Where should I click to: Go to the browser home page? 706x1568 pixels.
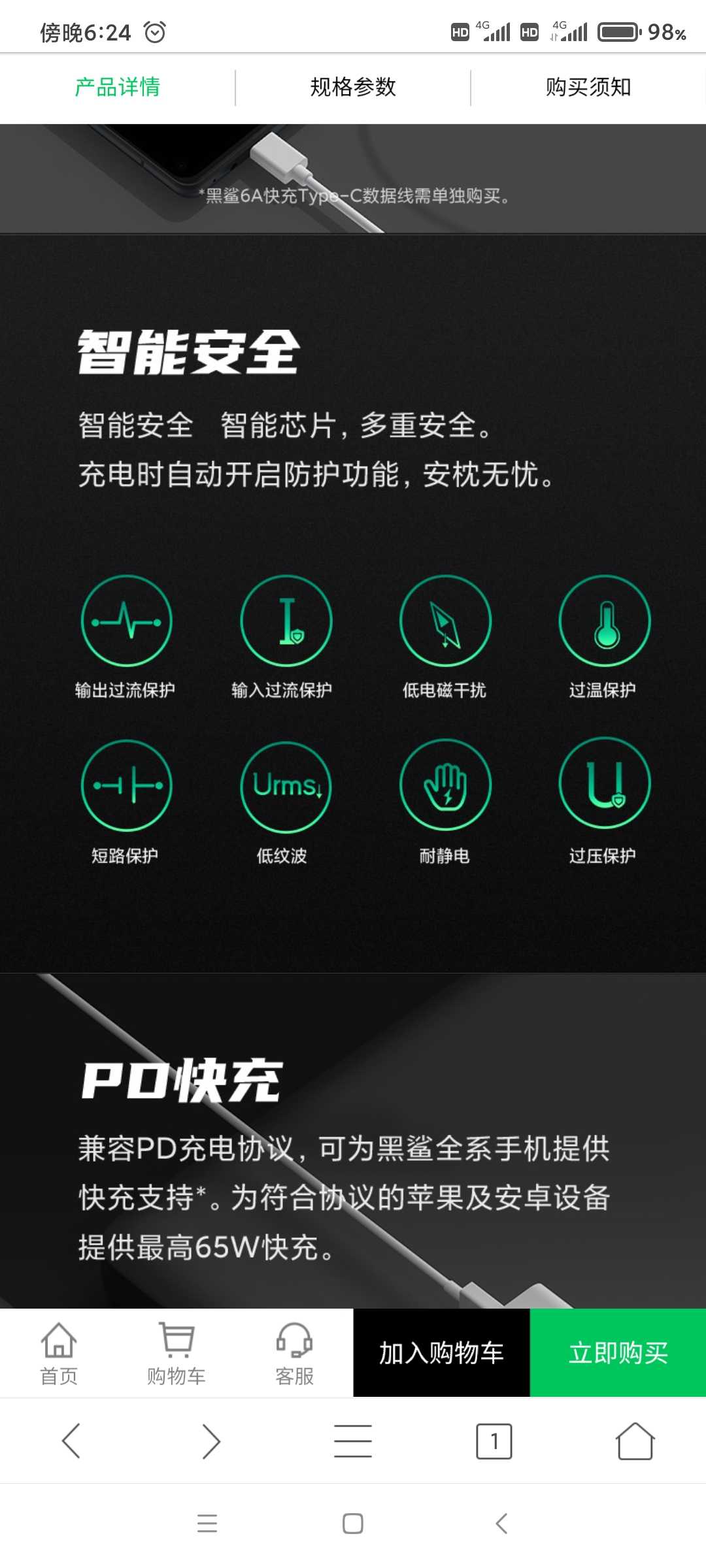coord(635,1441)
